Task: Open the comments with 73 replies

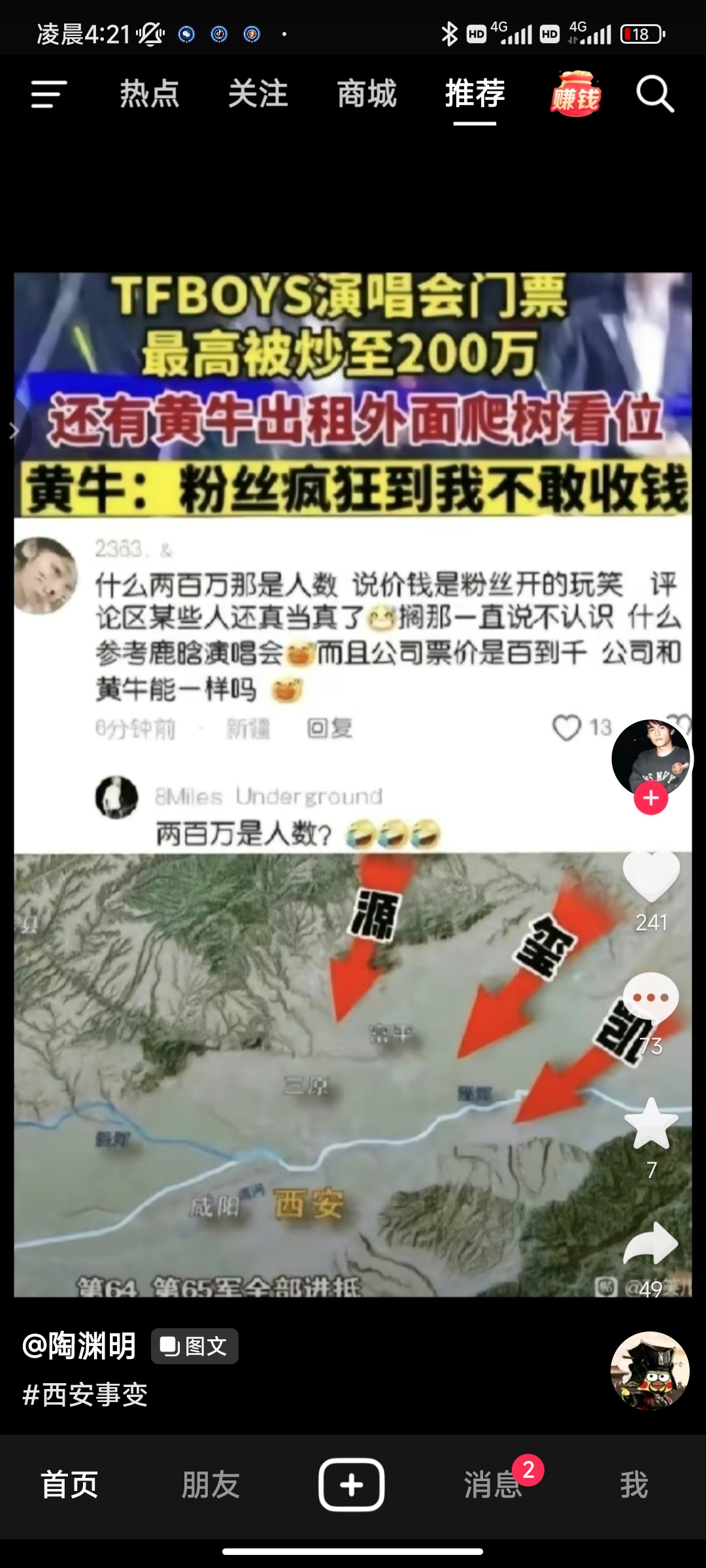Action: [x=651, y=999]
